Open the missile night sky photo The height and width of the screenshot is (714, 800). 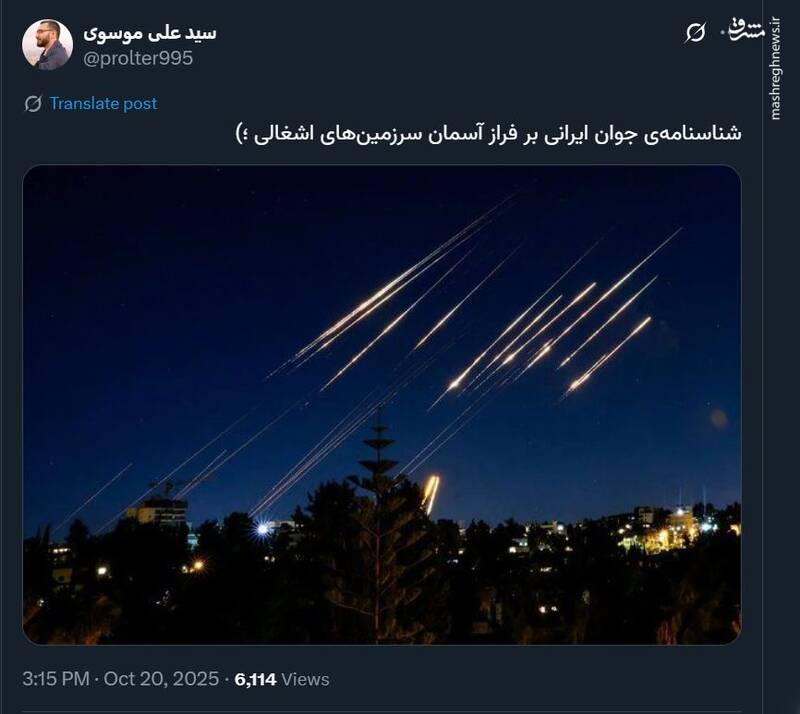click(381, 404)
